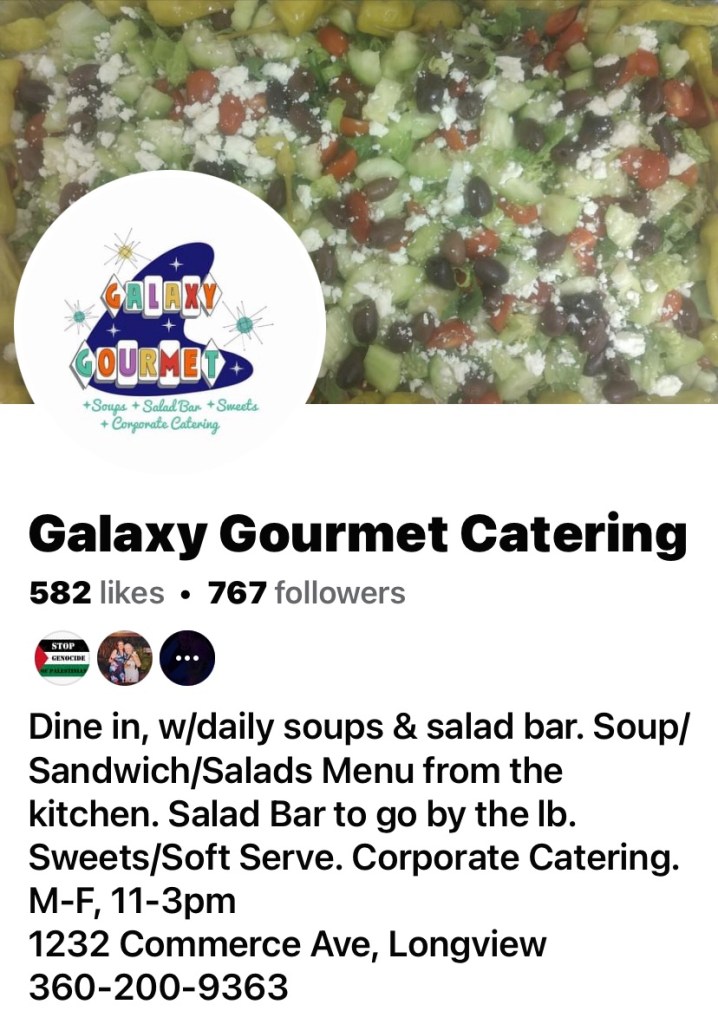This screenshot has width=718, height=1024.
Task: Open the 582 likes list
Action: pyautogui.click(x=97, y=593)
